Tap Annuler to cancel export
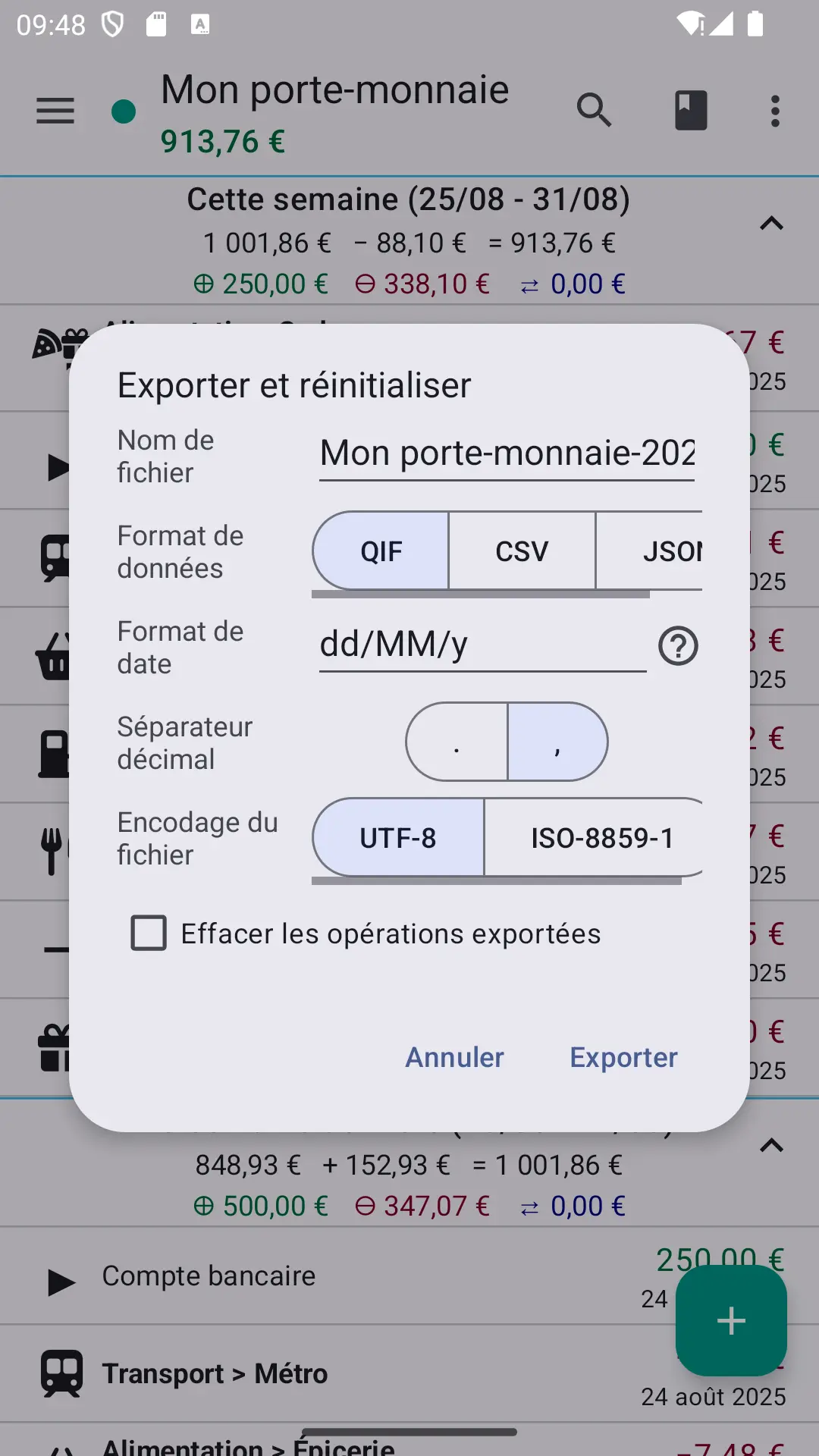 [454, 1058]
